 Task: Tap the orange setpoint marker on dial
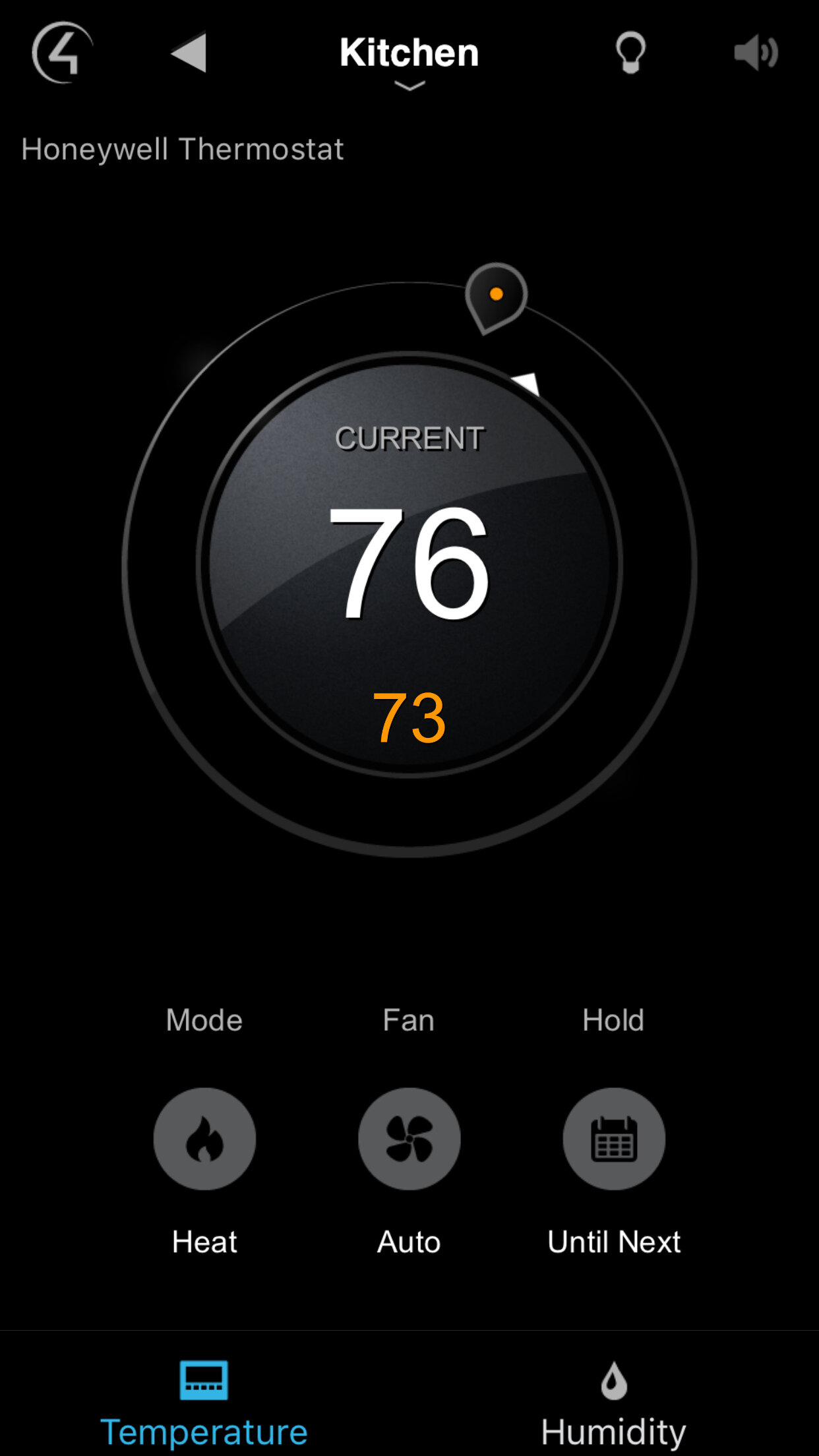[496, 297]
